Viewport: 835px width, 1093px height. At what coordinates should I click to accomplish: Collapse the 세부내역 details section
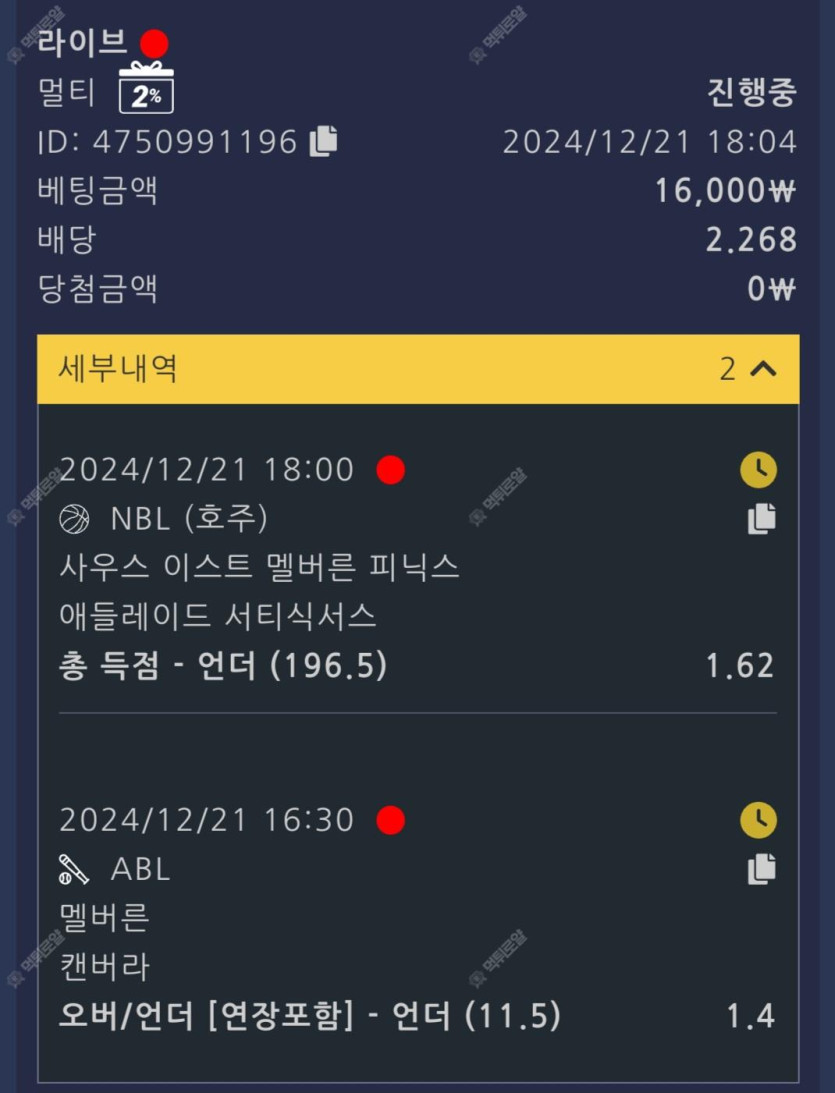[x=763, y=369]
